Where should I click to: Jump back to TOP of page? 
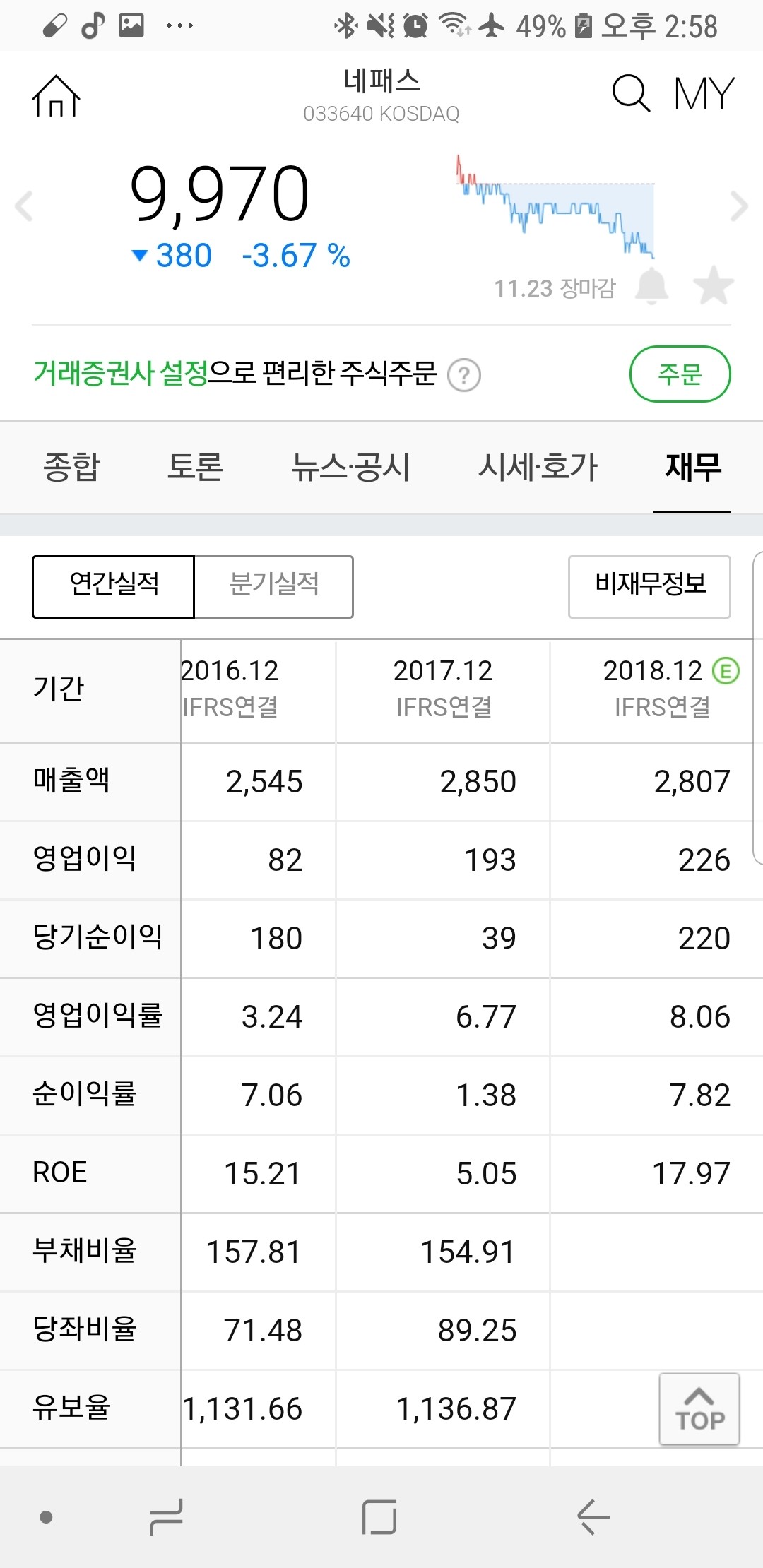click(x=699, y=1409)
